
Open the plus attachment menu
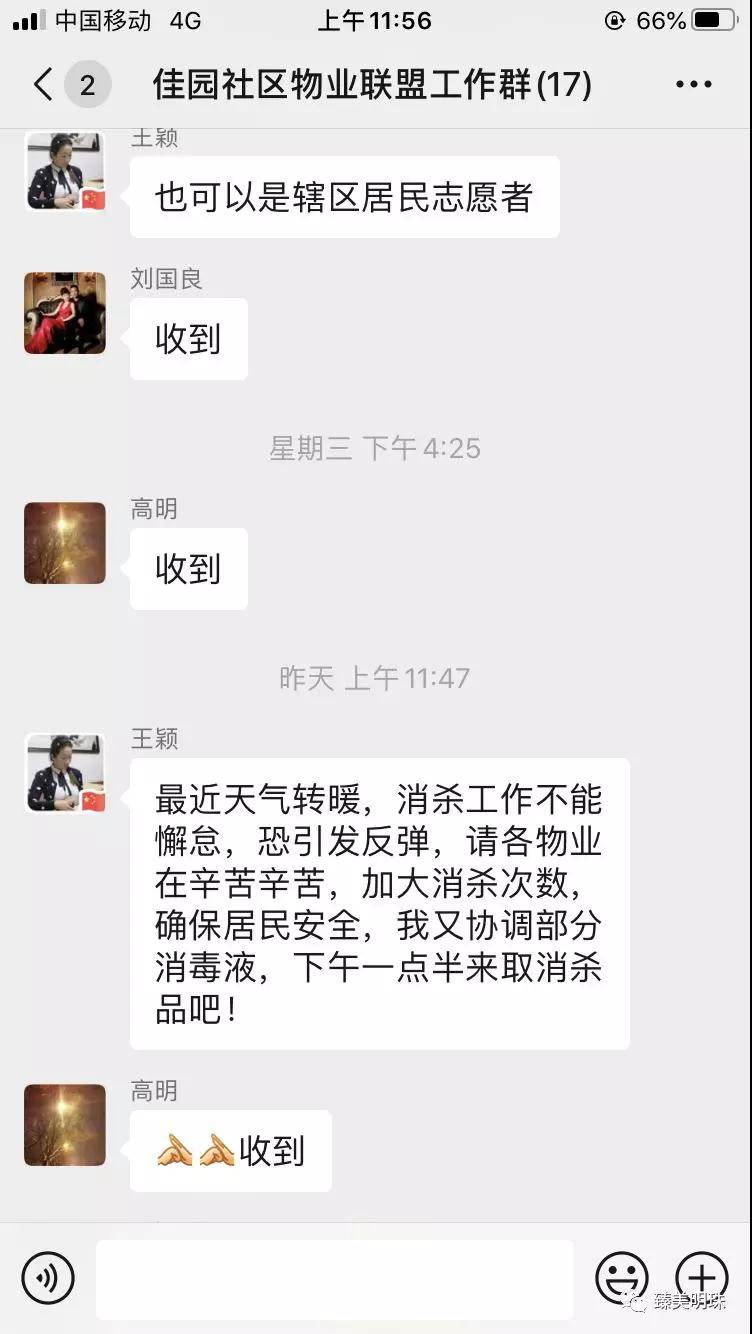point(702,1277)
